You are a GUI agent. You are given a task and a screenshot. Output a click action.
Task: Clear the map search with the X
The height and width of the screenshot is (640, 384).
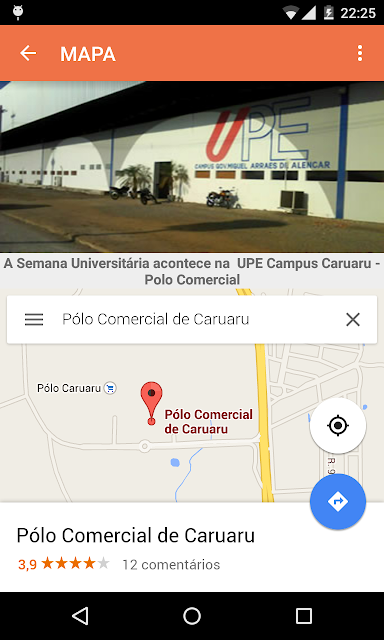353,320
